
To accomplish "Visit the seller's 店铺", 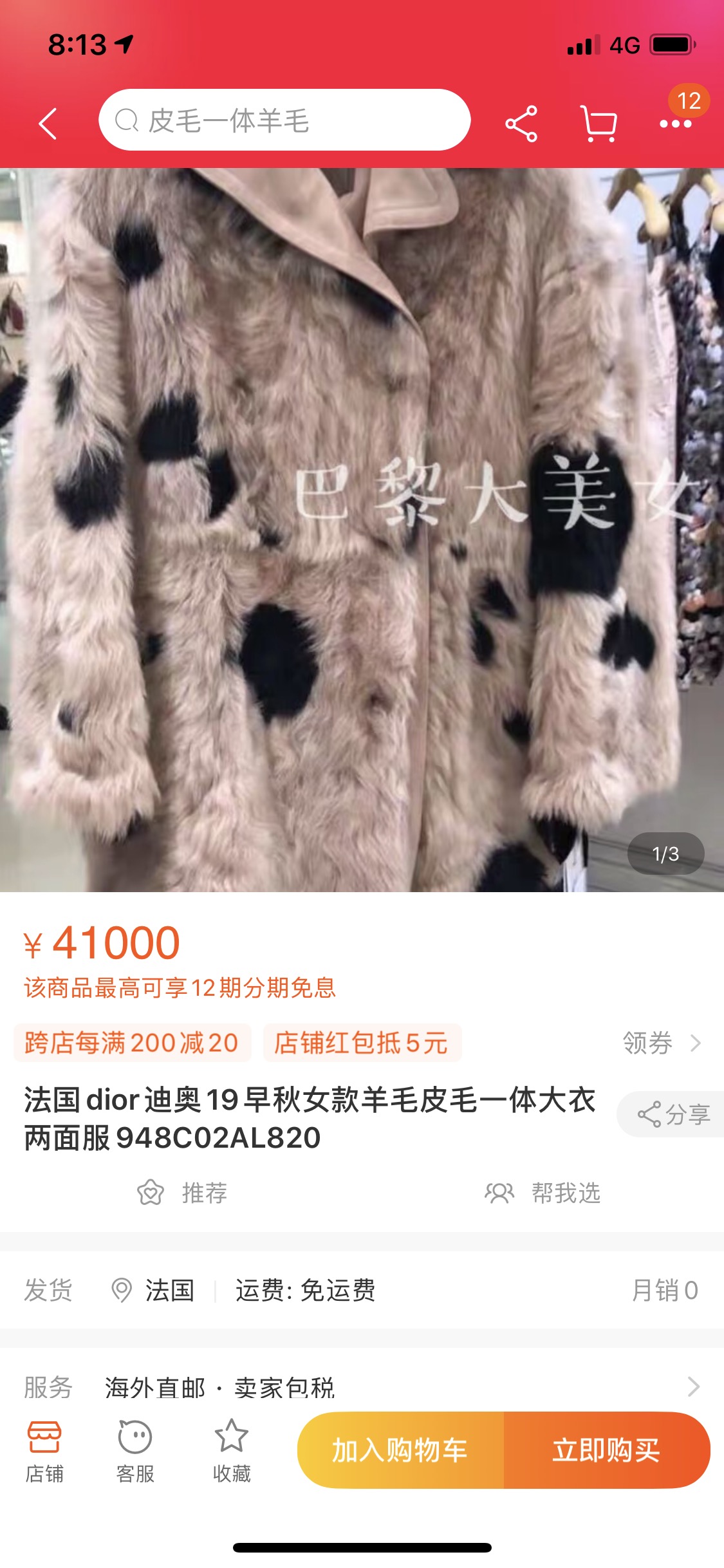I will click(44, 1451).
